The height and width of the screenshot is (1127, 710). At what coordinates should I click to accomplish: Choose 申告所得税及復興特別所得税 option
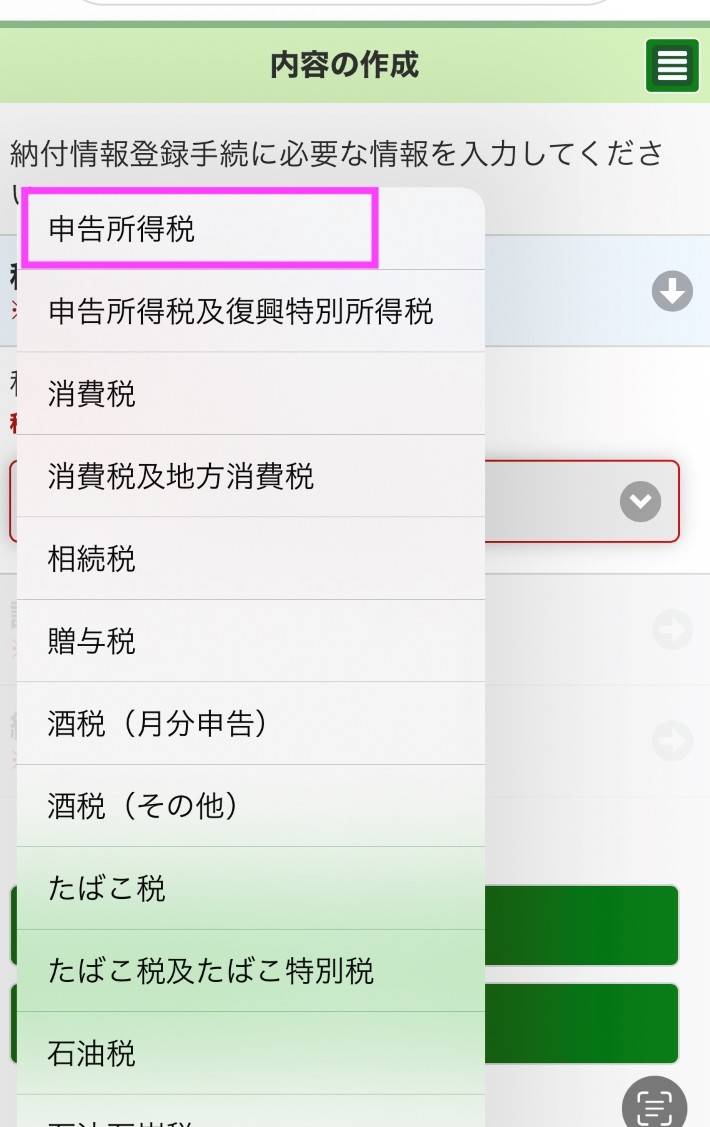point(241,312)
